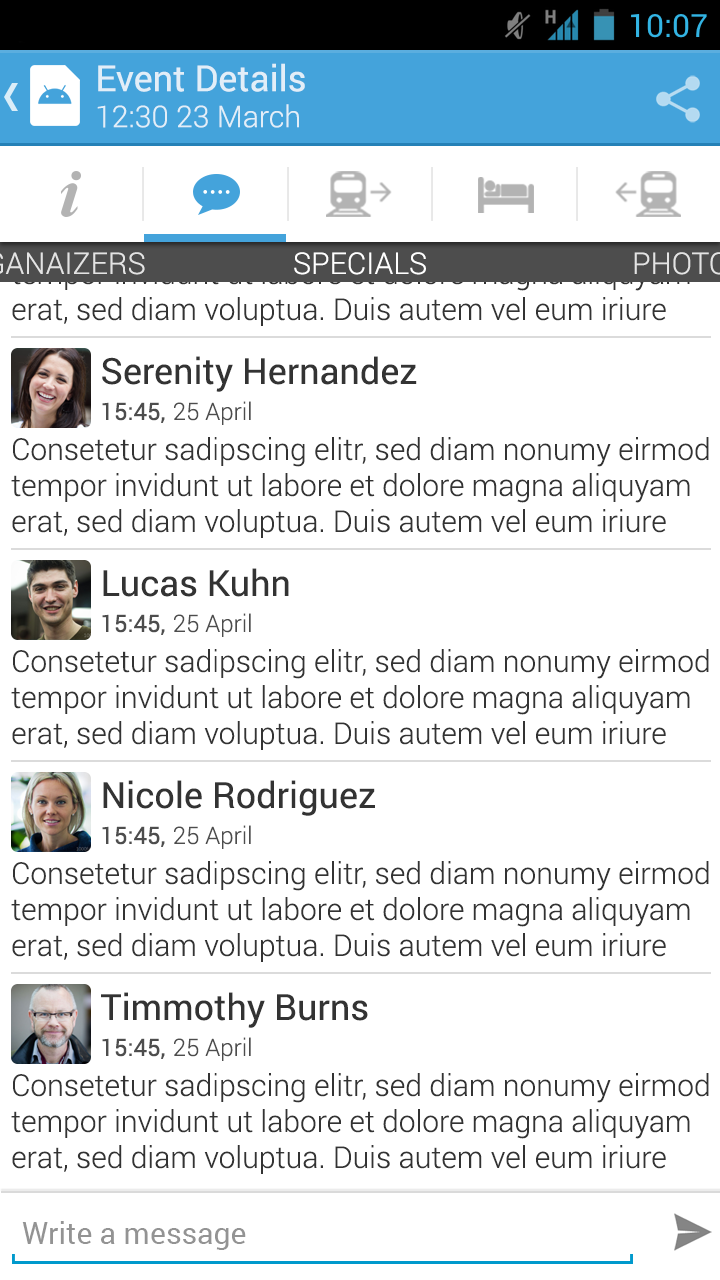Switch to the hotel accommodation tab

(505, 194)
